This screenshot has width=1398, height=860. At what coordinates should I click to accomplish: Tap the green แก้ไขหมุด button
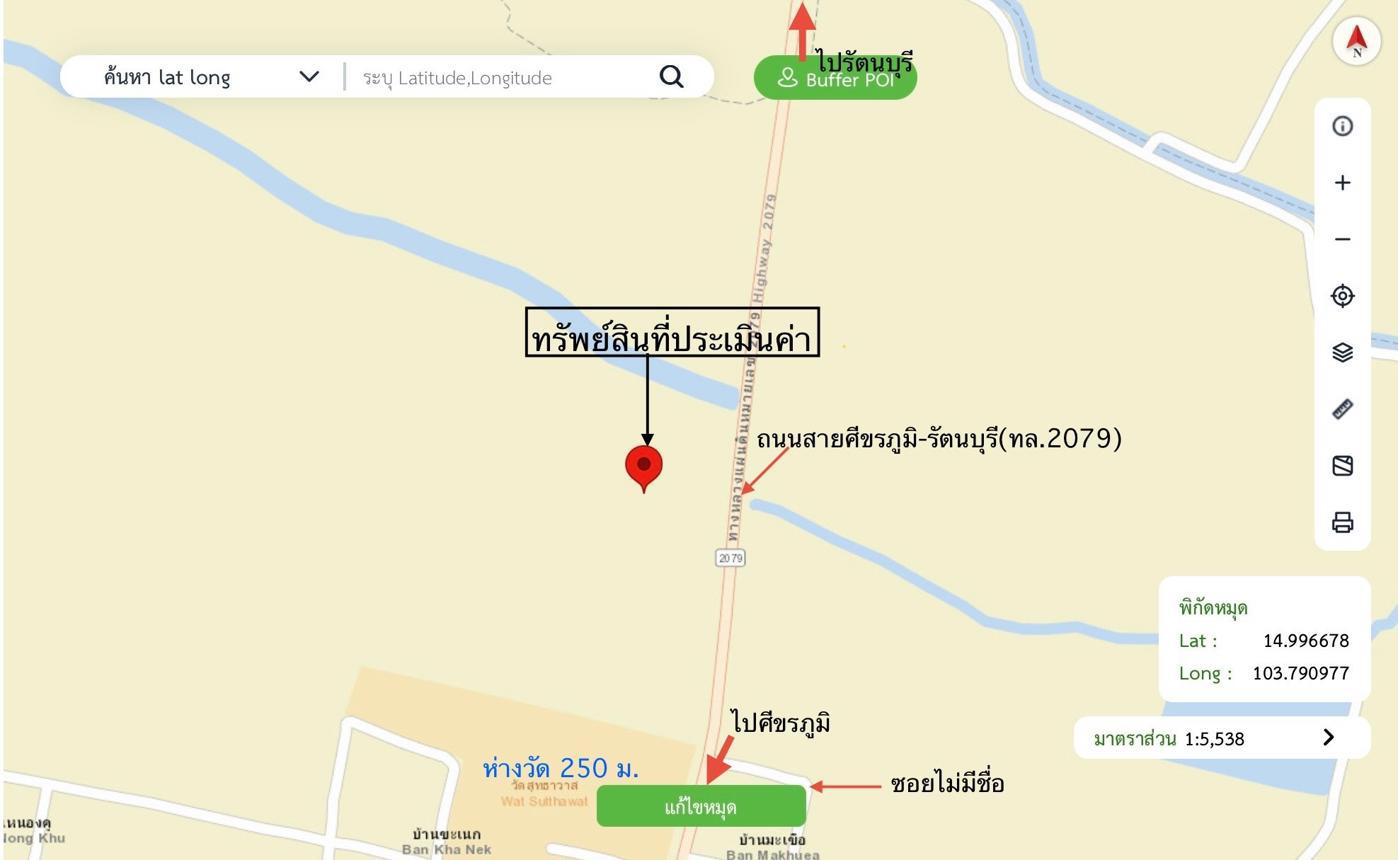point(701,807)
